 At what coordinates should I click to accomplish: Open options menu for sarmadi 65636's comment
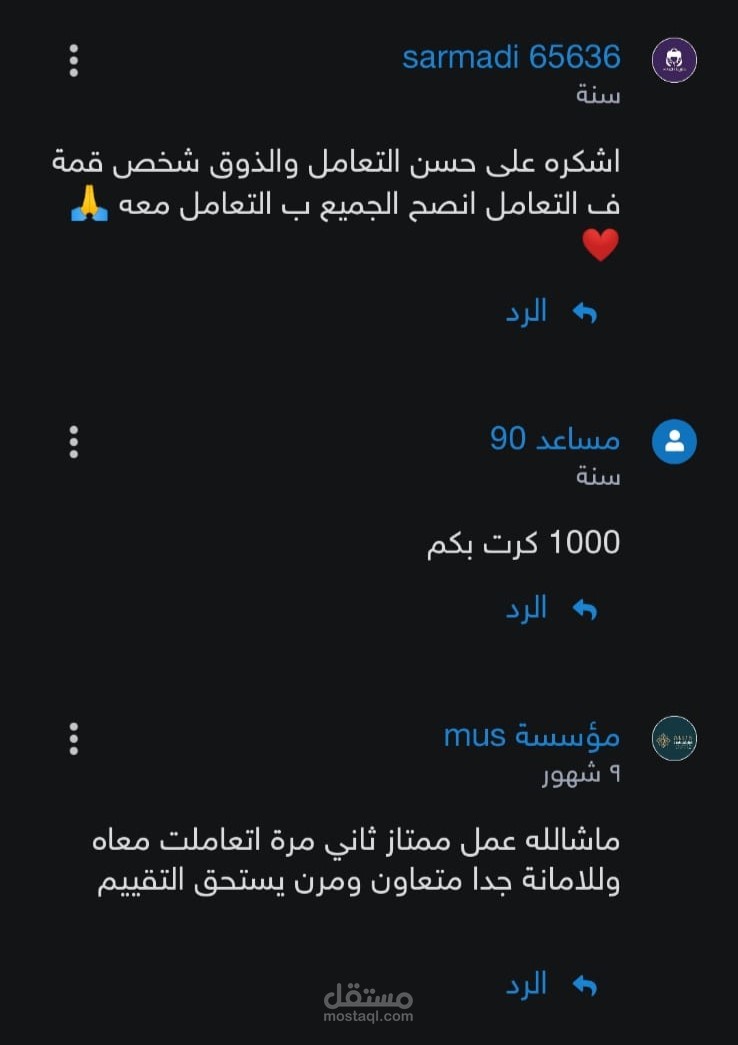tap(73, 60)
